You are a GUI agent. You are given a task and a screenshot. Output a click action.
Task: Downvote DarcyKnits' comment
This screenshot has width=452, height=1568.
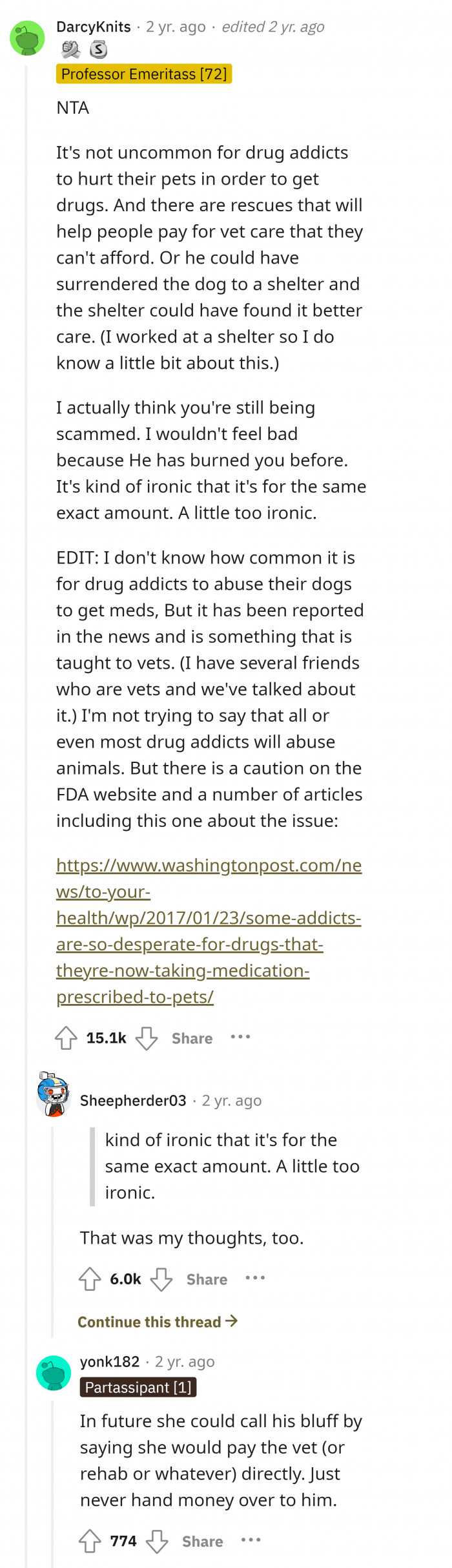coord(147,1038)
